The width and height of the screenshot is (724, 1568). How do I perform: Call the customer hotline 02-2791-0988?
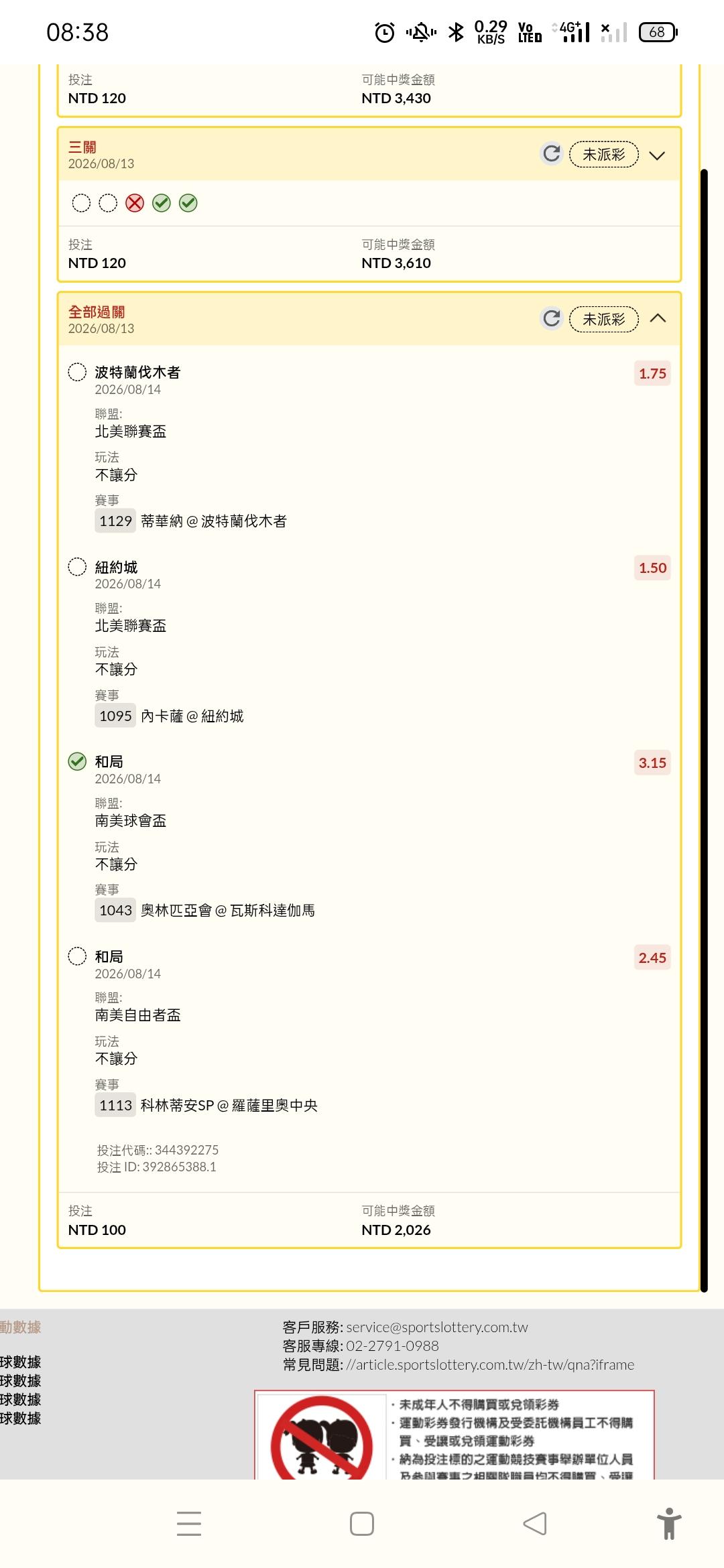392,1346
